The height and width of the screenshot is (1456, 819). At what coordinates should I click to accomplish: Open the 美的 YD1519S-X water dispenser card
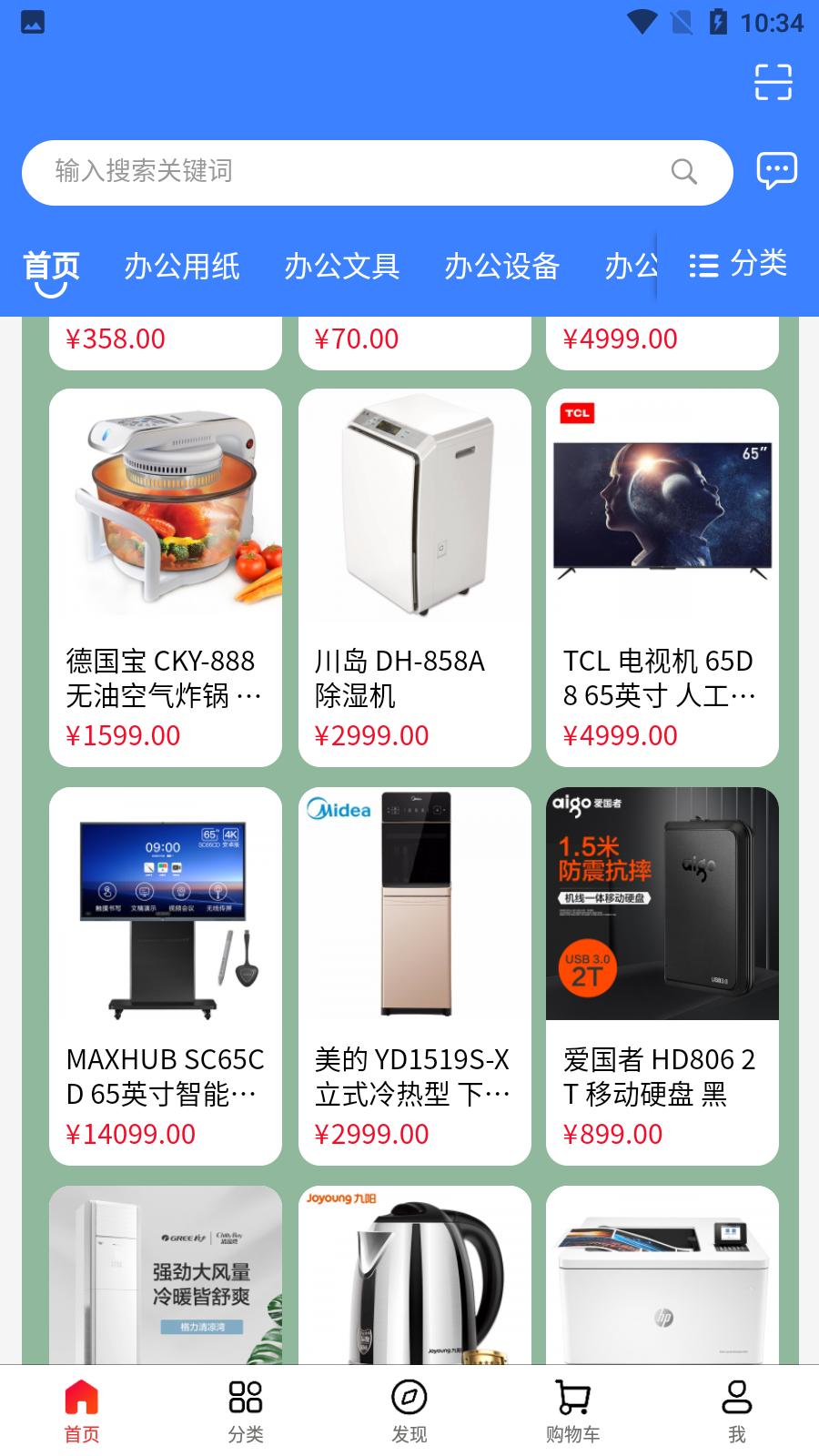(414, 976)
